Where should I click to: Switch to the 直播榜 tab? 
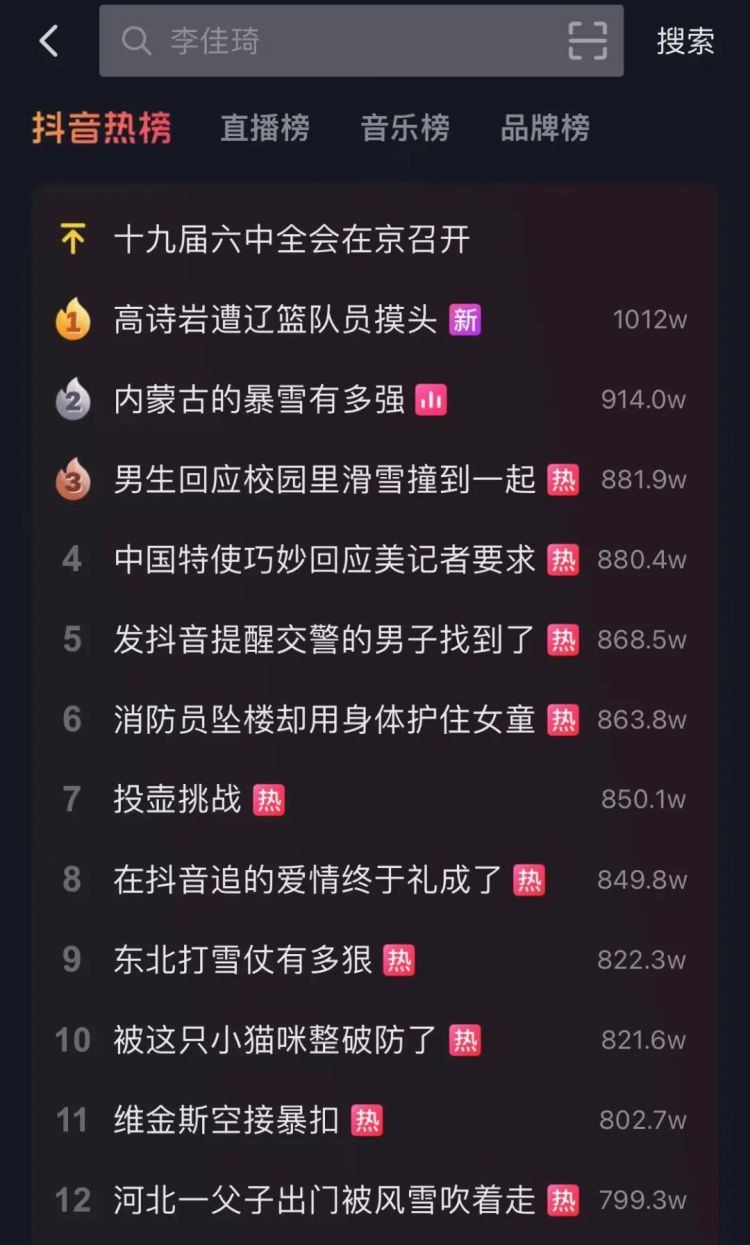pyautogui.click(x=265, y=128)
